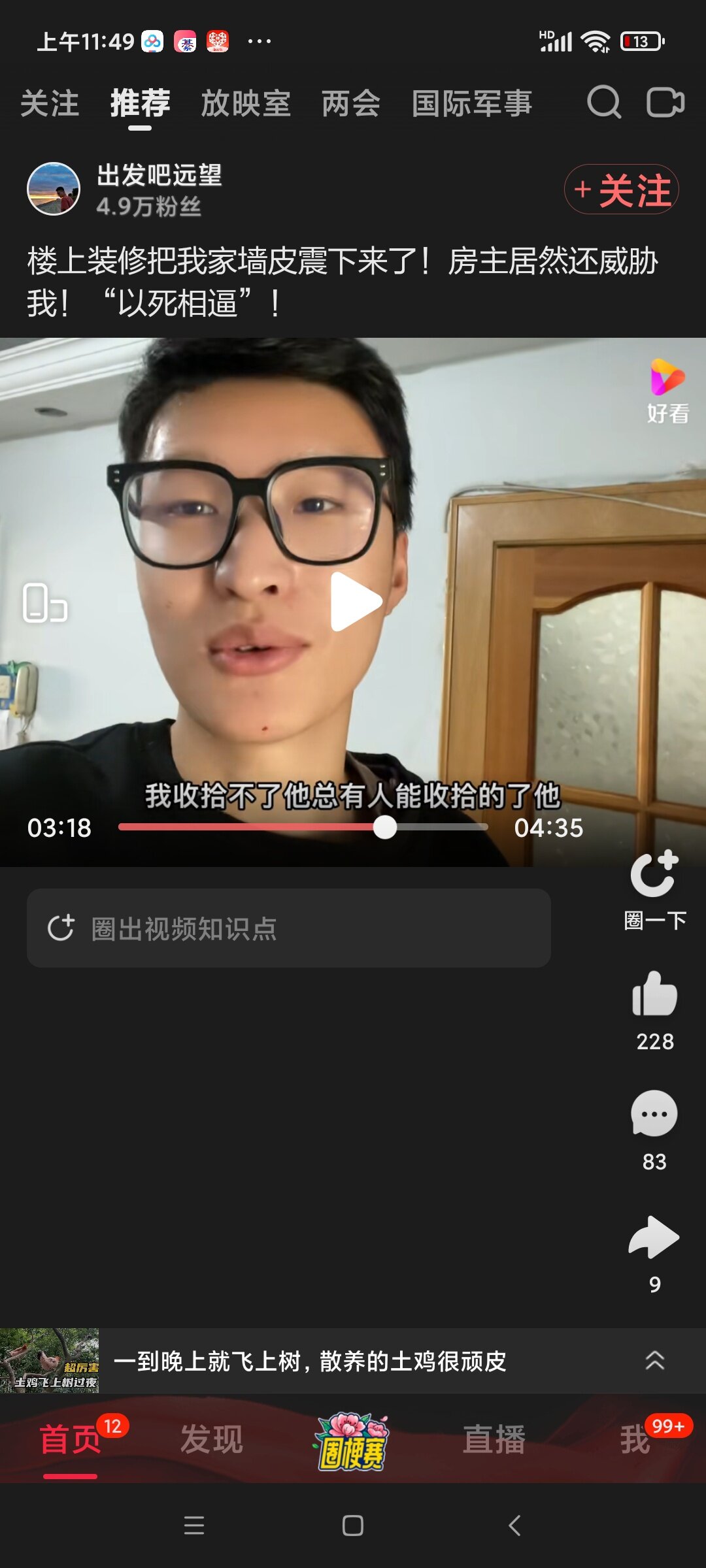Viewport: 706px width, 1568px height.
Task: Switch to the 发现 tab
Action: [x=211, y=1440]
